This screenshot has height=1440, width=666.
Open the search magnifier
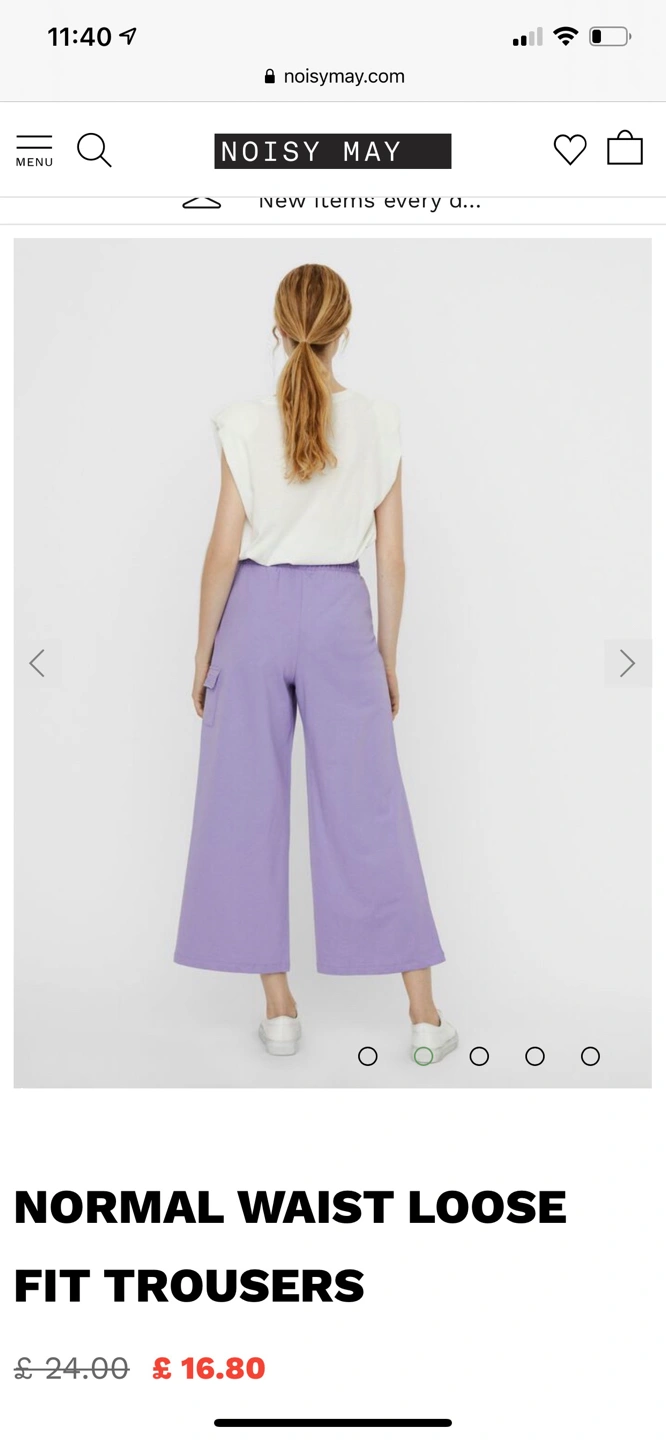94,150
